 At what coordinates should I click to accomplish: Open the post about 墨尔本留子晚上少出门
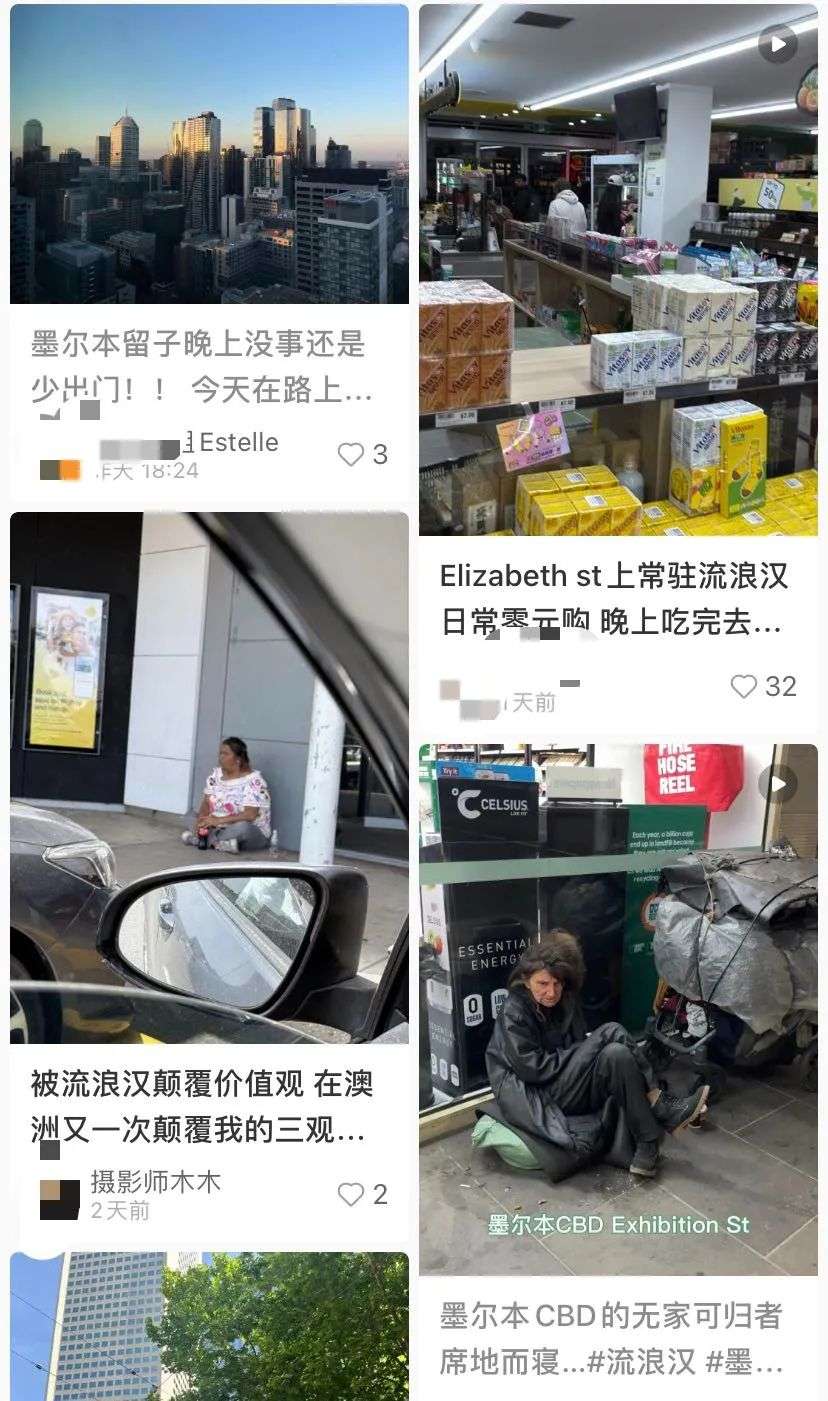click(209, 155)
